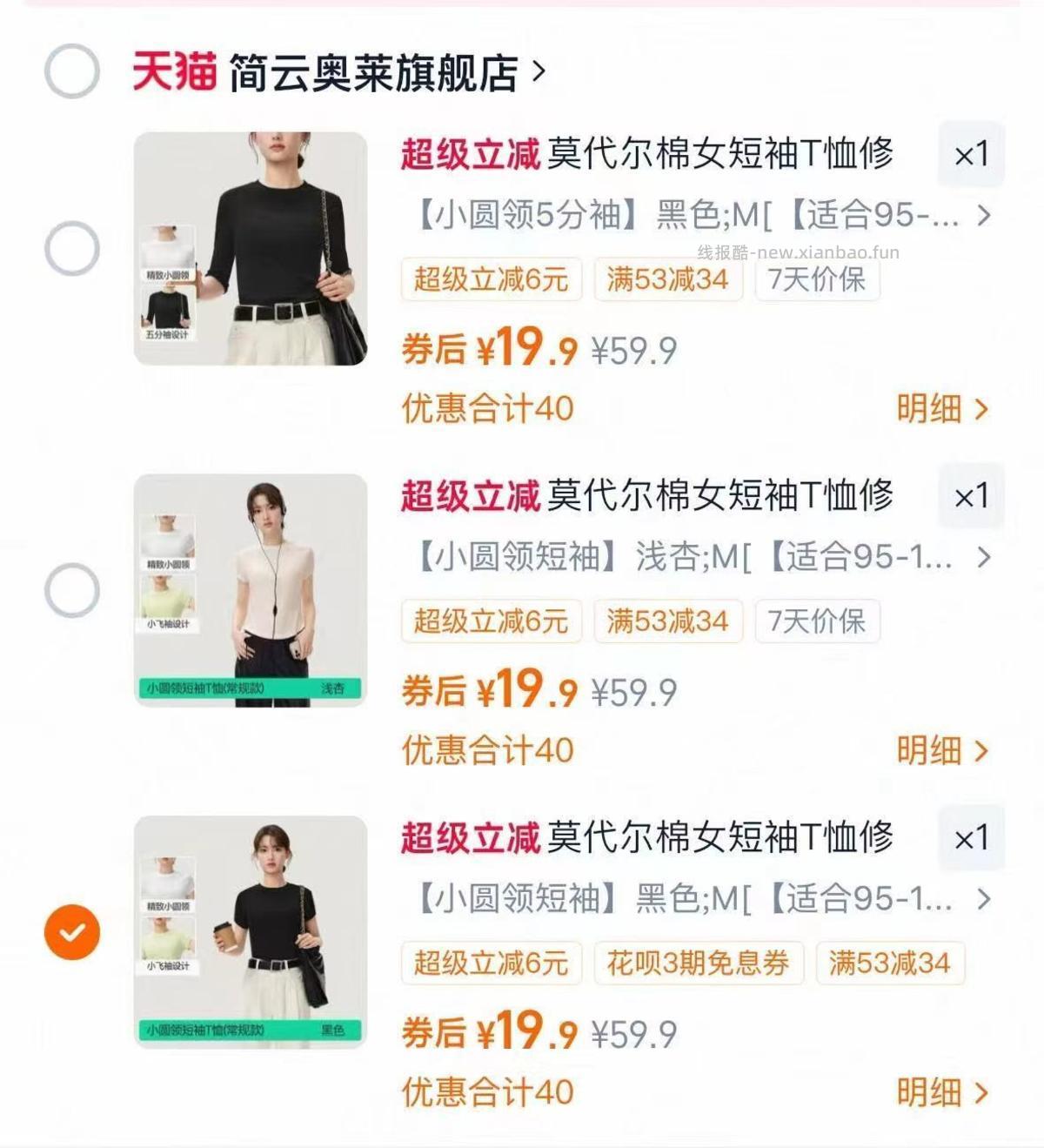This screenshot has height=1148, width=1044.
Task: Click the 花呗3期免息券 installment coupon tag
Action: [702, 963]
